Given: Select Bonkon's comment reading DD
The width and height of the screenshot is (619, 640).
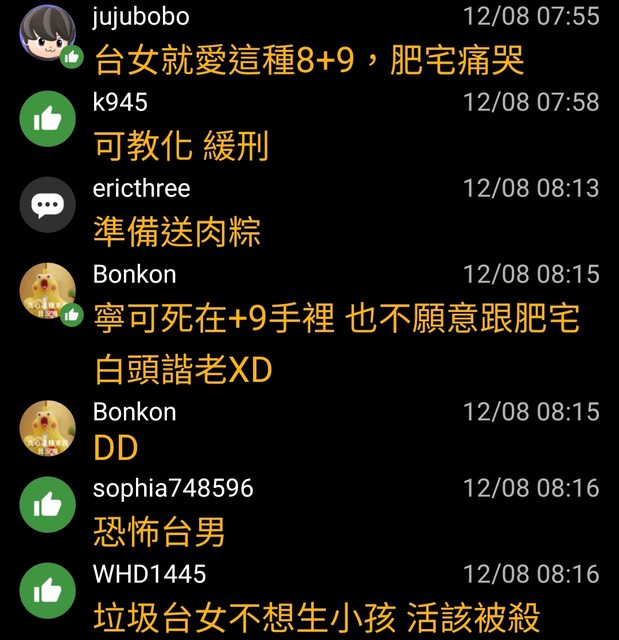Looking at the screenshot, I should (x=116, y=449).
